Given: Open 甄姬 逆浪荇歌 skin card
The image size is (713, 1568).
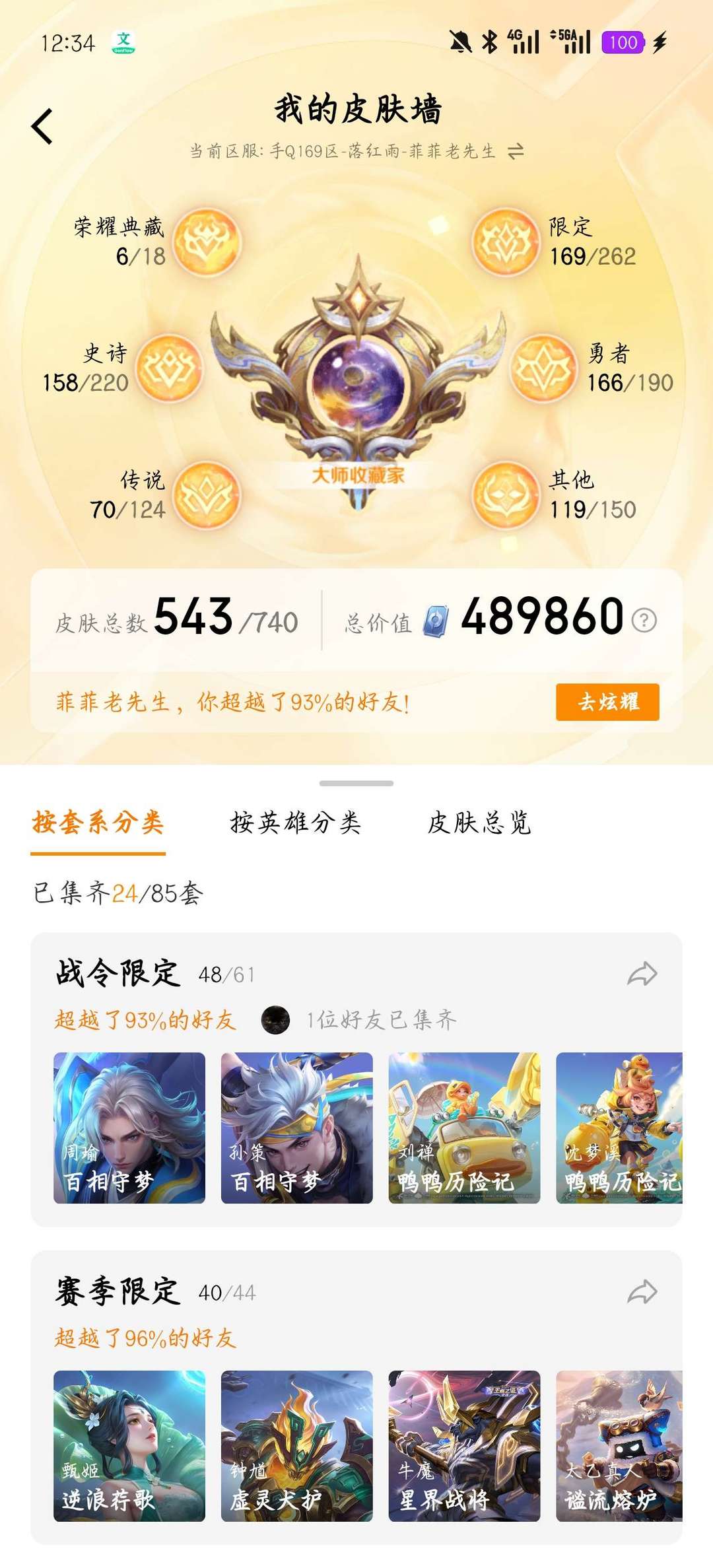Looking at the screenshot, I should click(129, 1446).
